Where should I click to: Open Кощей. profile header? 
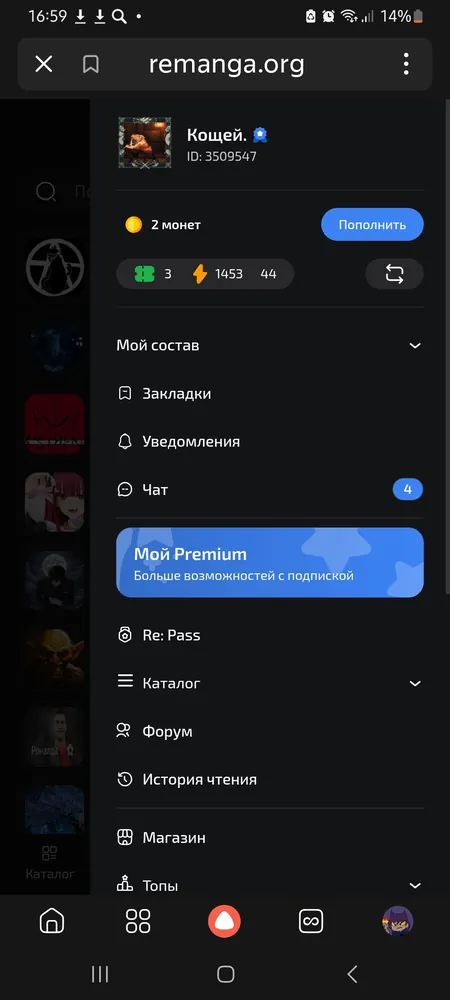(x=270, y=143)
